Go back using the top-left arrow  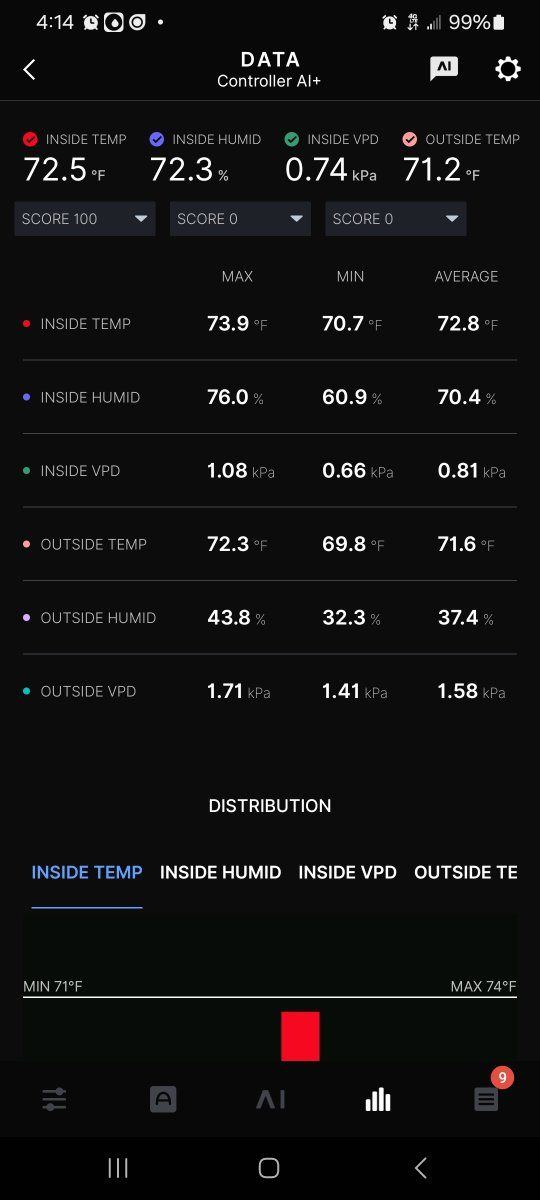29,69
